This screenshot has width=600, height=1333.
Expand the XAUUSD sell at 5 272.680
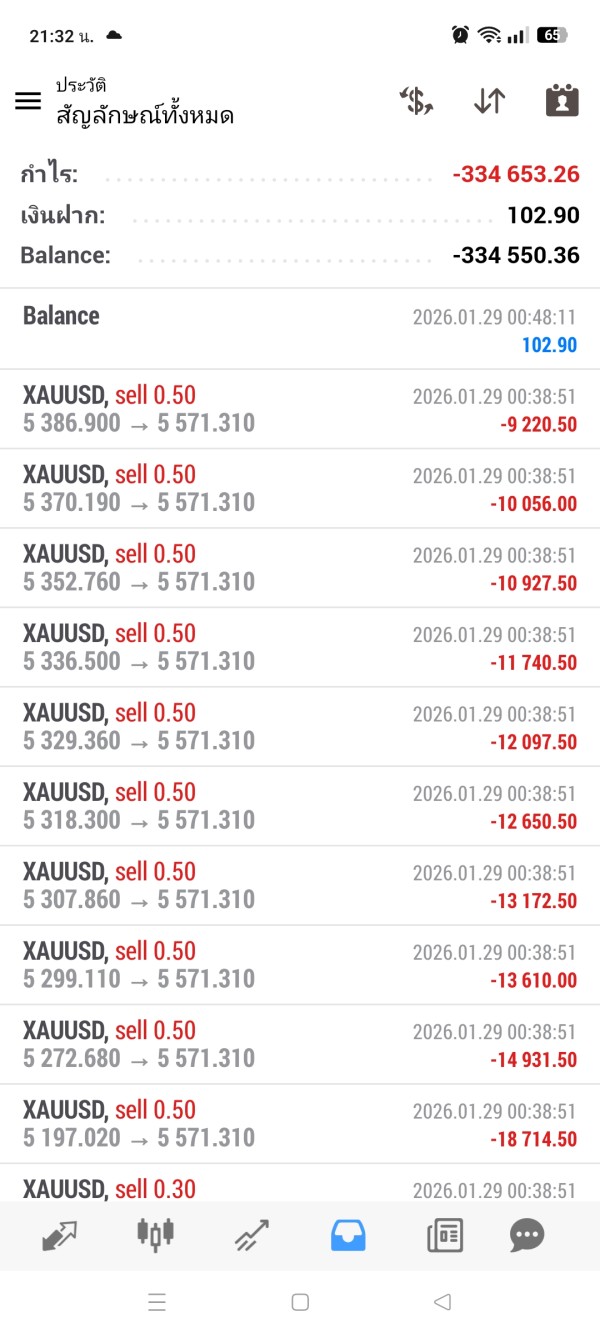pos(300,1045)
